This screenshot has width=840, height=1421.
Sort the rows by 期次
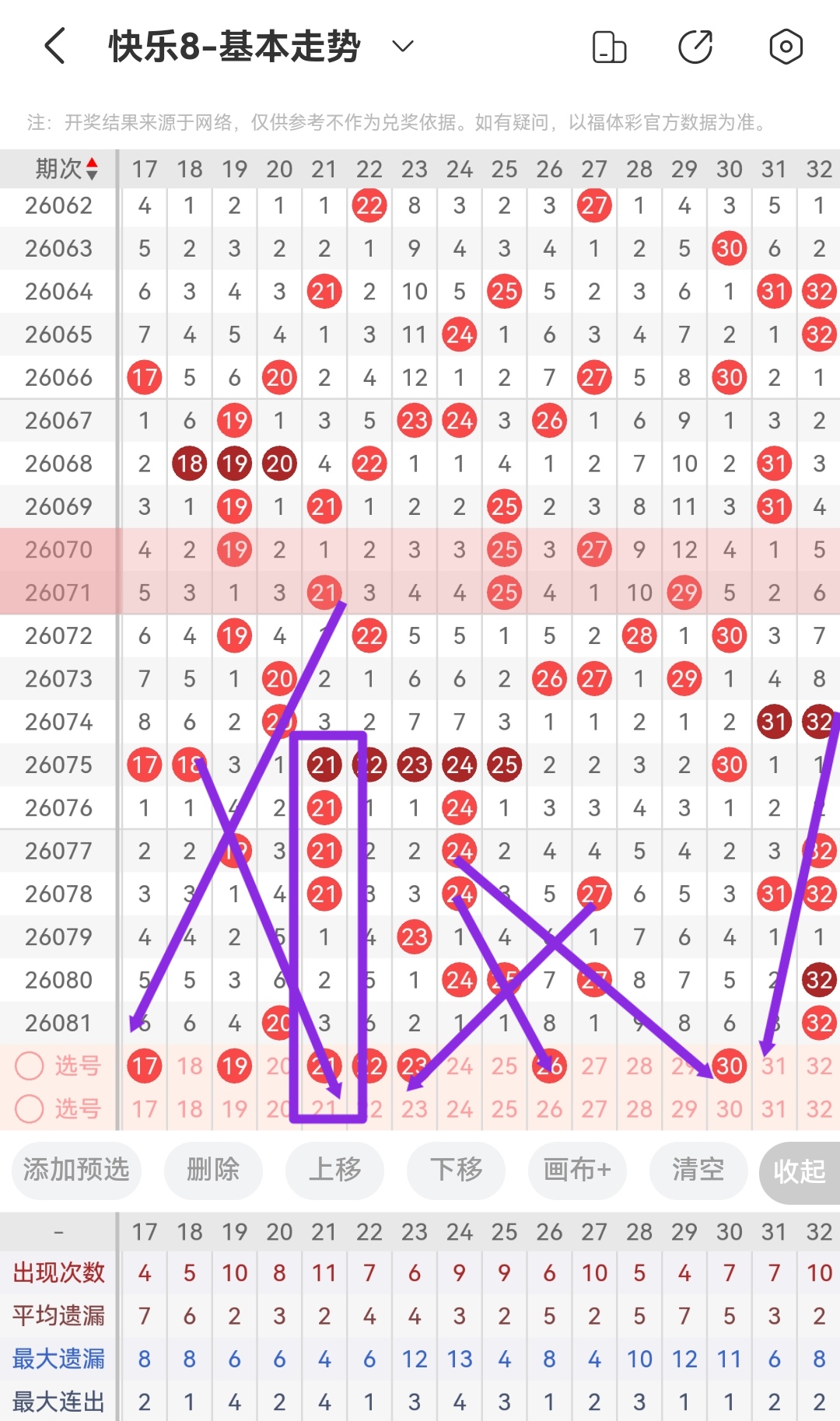click(x=67, y=168)
